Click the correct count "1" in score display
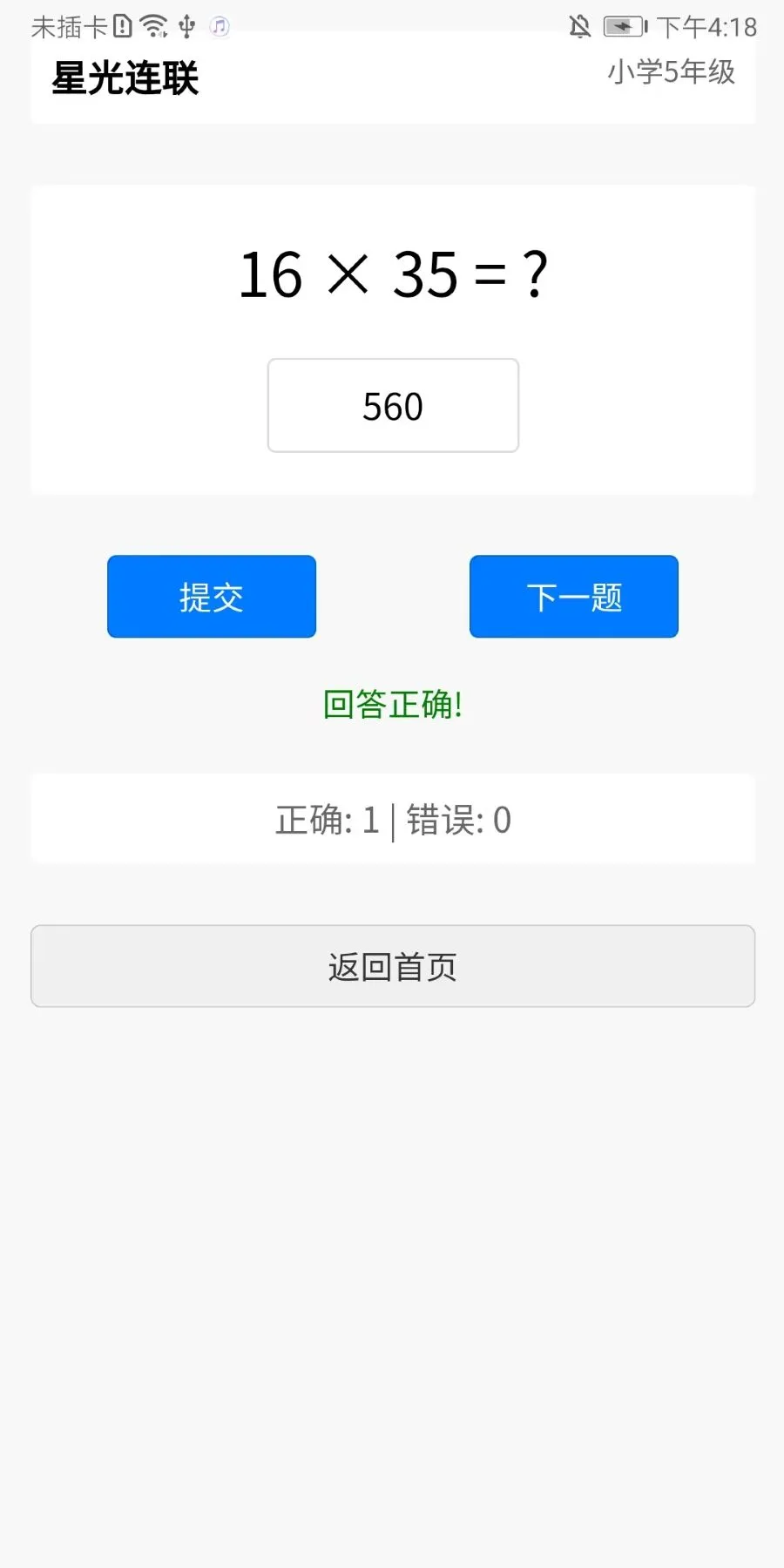The width and height of the screenshot is (784, 1568). (x=370, y=819)
